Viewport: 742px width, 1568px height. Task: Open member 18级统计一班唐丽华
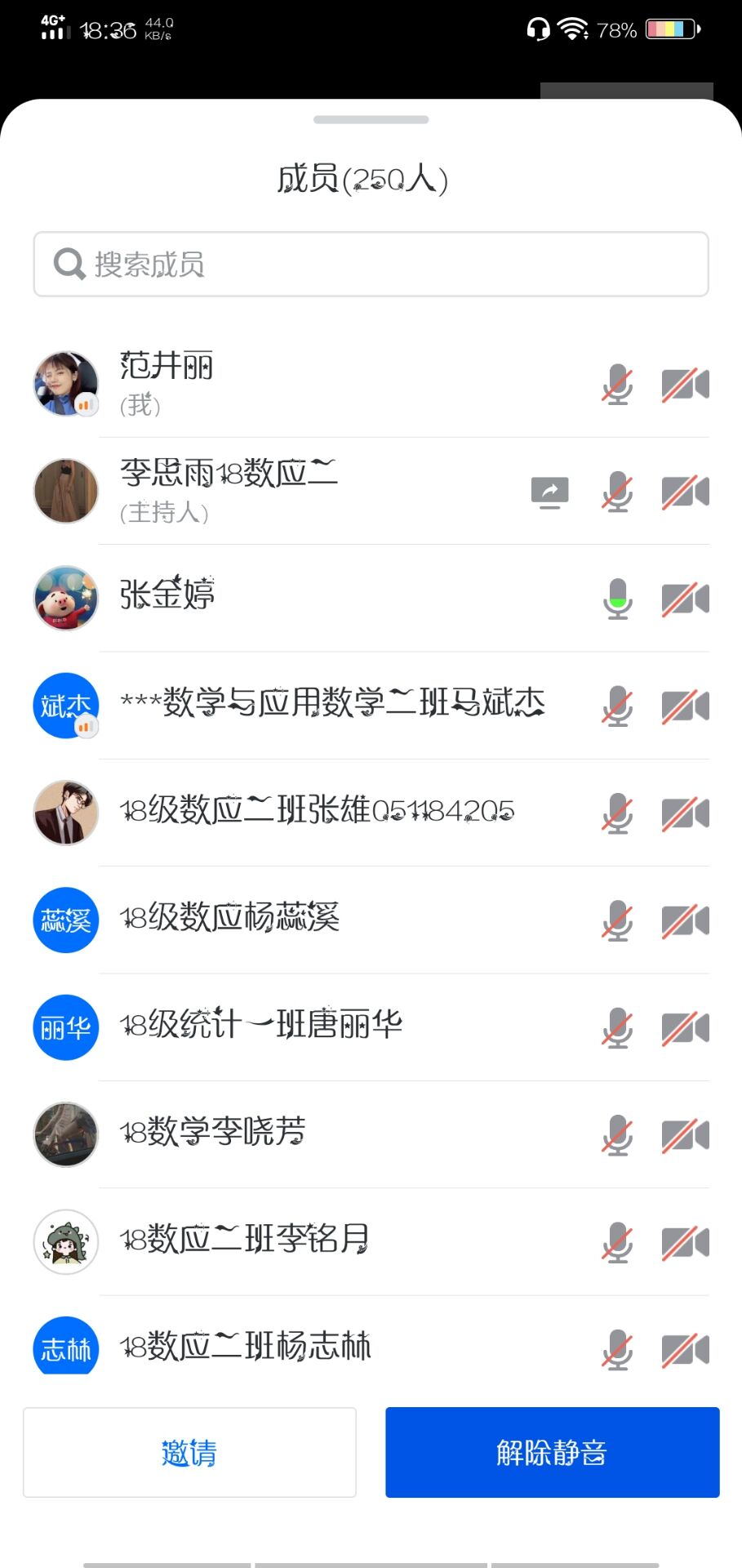point(371,1027)
